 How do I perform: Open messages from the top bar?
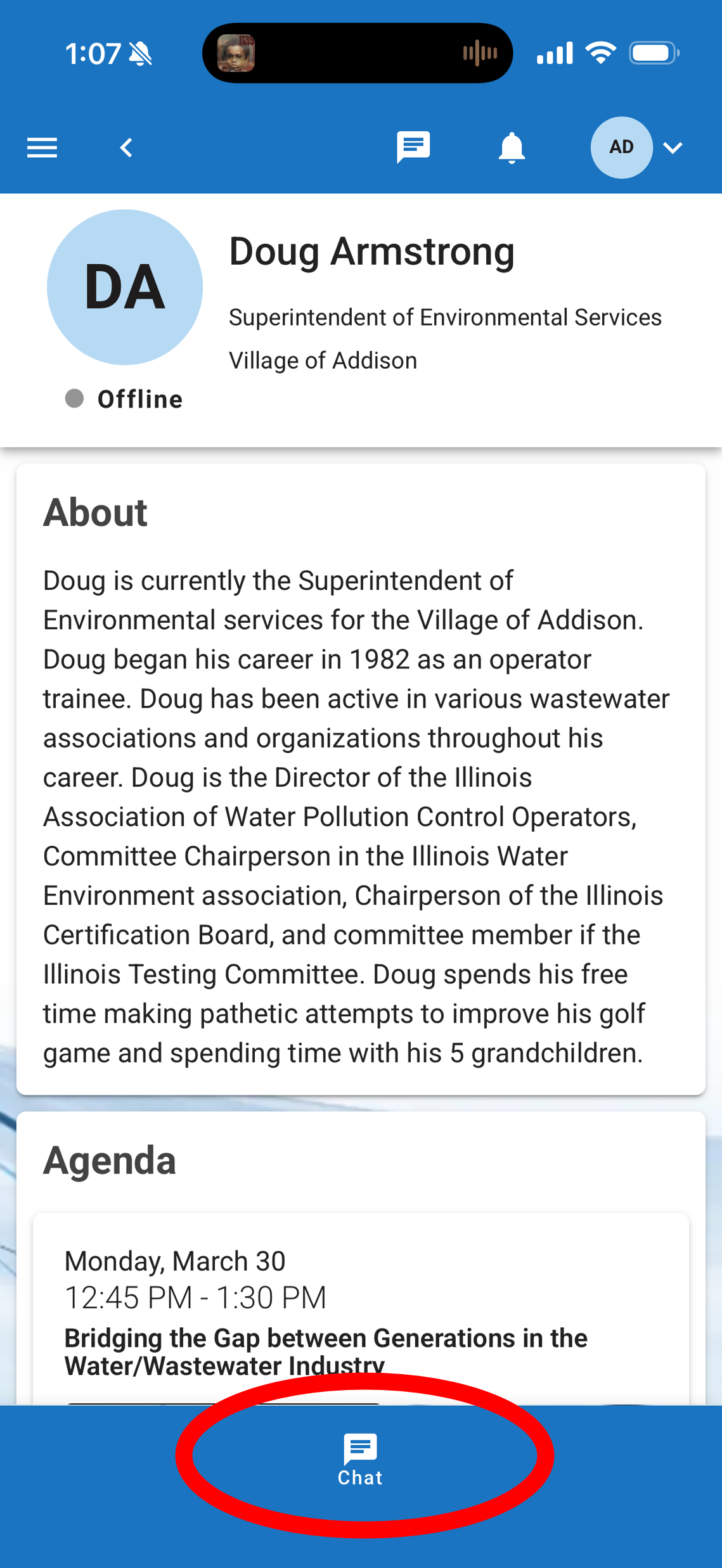coord(413,147)
